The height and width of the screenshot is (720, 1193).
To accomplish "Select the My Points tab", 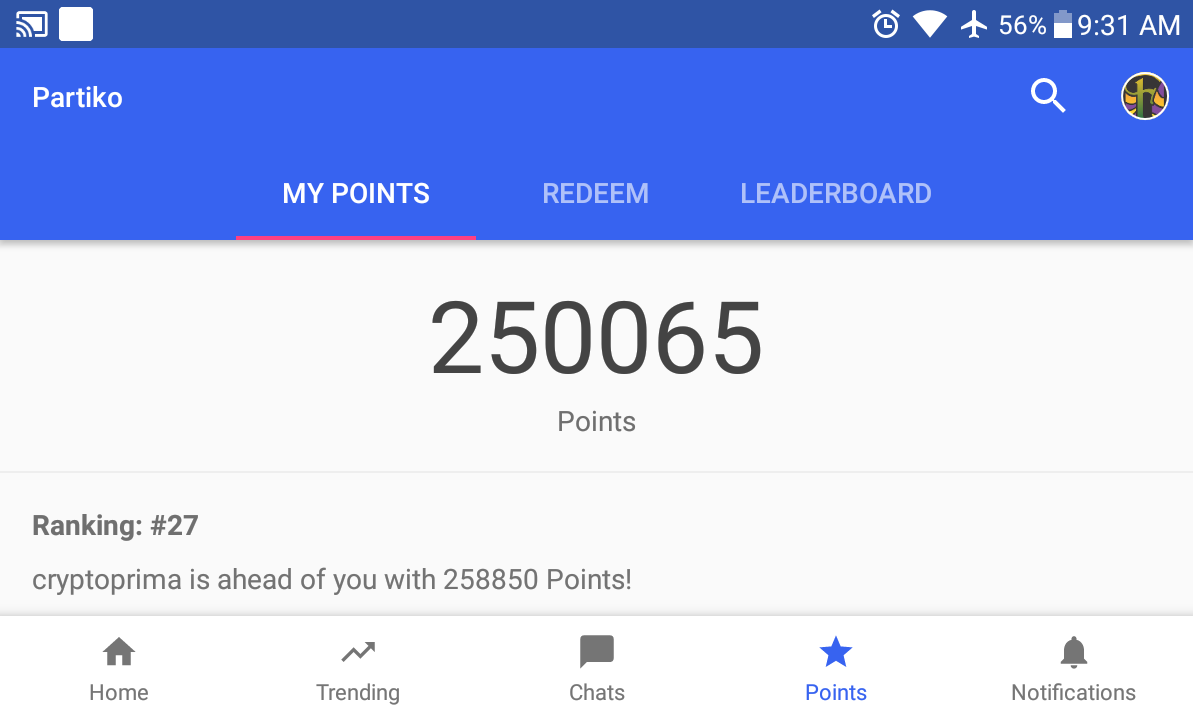I will click(x=356, y=194).
